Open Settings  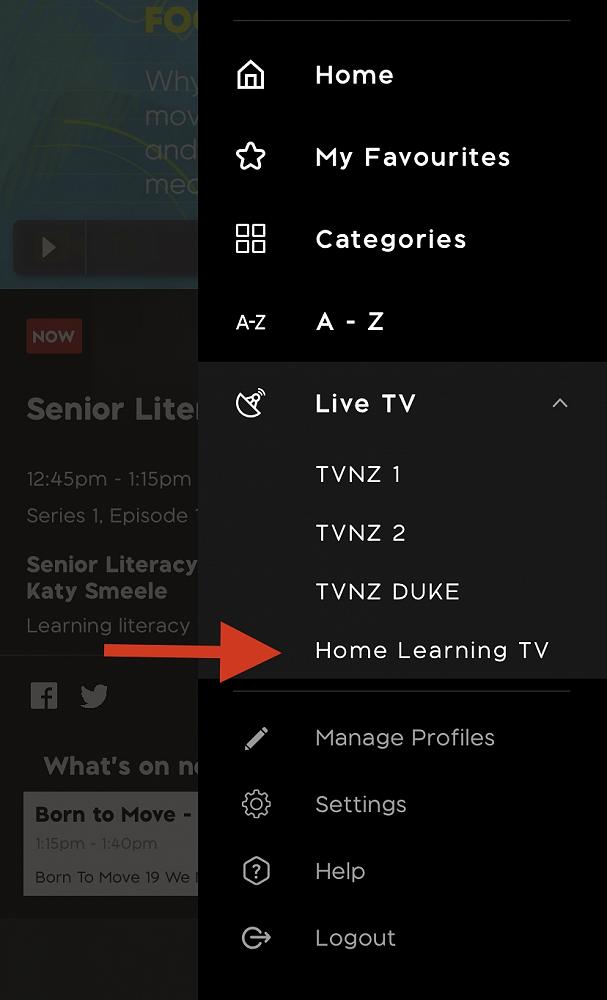click(360, 804)
